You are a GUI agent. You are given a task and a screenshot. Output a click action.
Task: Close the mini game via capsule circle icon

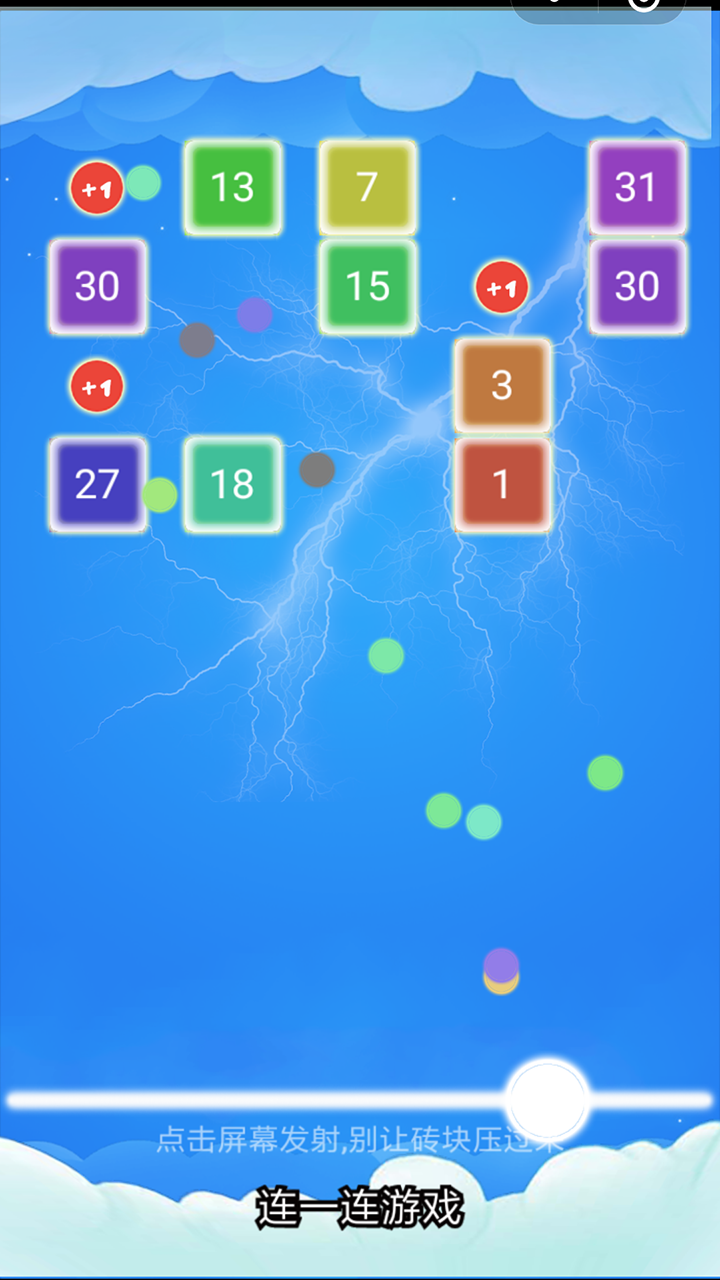coord(645,4)
